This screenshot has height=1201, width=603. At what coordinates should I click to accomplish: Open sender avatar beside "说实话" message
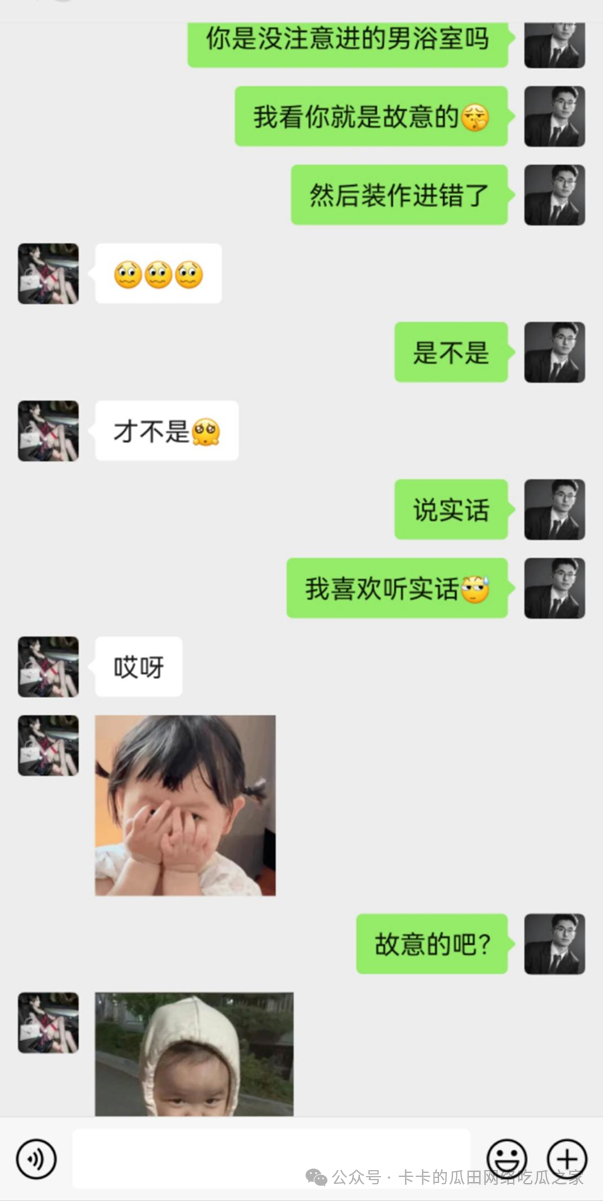(554, 509)
